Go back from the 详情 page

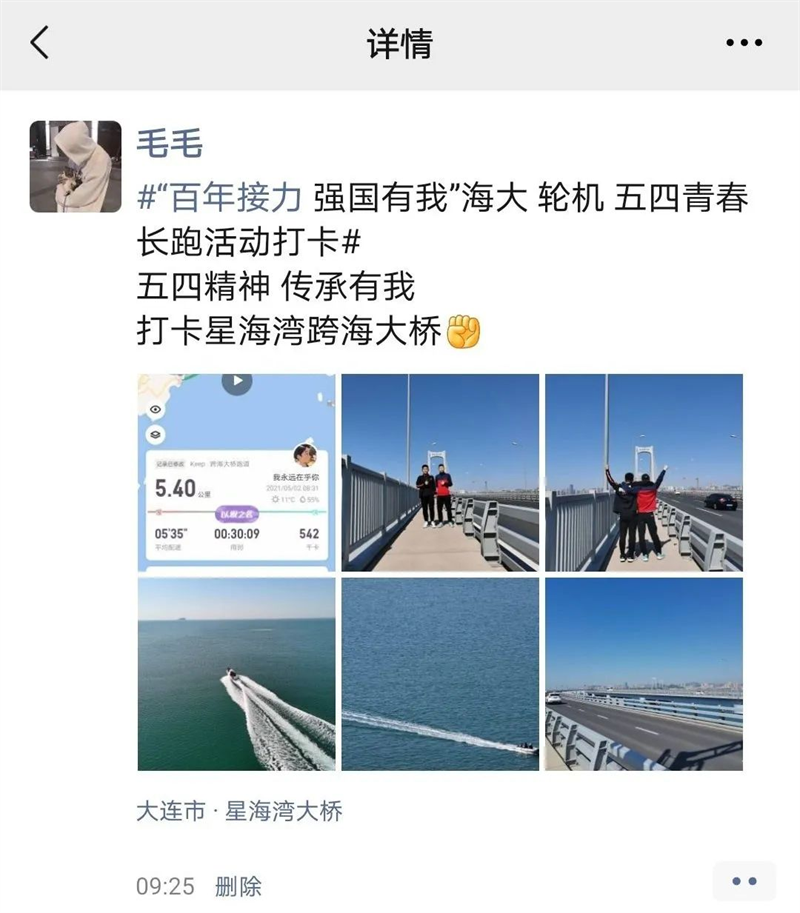pos(40,43)
